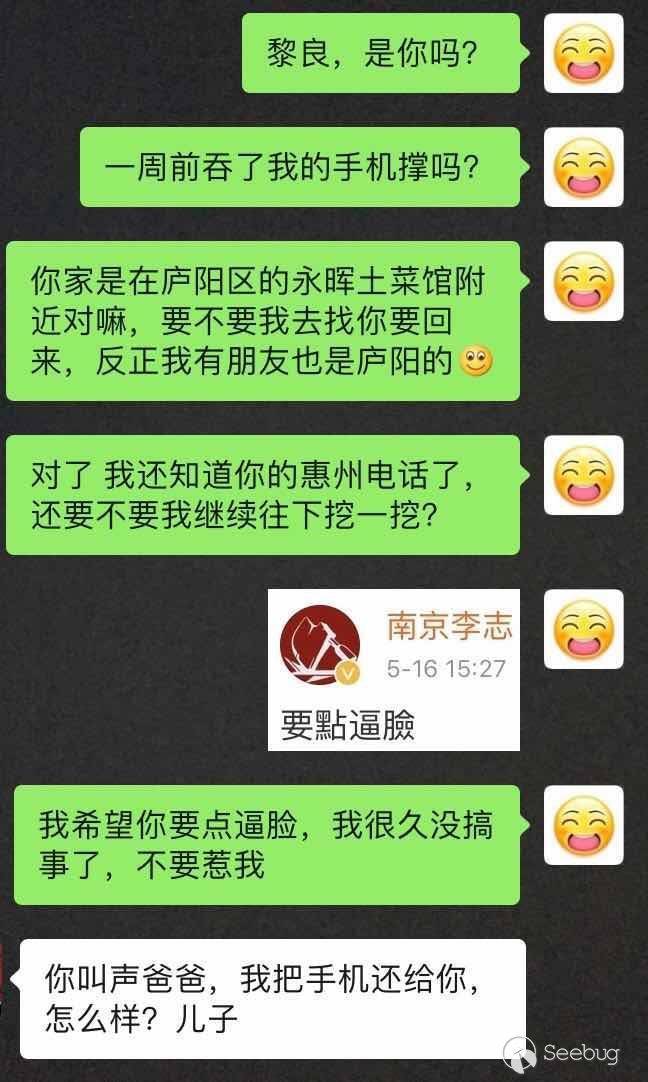Open the image message from 南京李志
Viewport: 648px width, 1082px height.
394,670
